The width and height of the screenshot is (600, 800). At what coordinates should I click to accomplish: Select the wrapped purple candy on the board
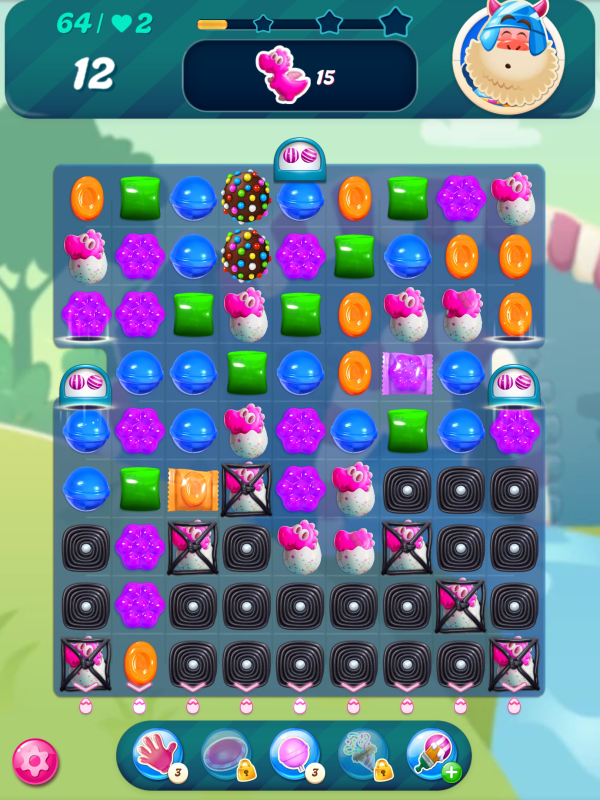pyautogui.click(x=407, y=373)
